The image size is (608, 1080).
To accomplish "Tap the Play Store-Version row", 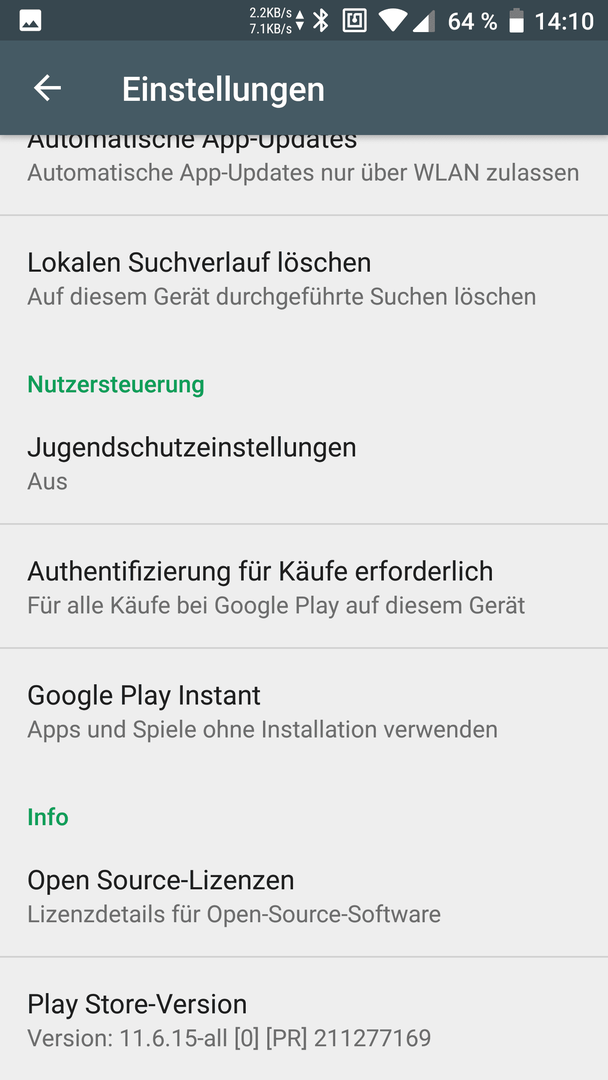I will pos(304,1019).
